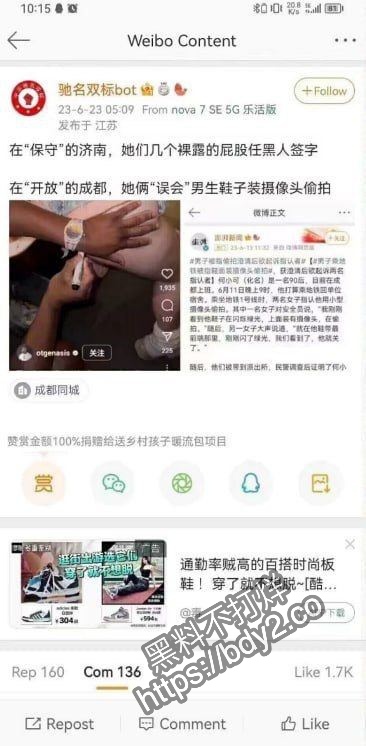Show the Like 1.7K list
The width and height of the screenshot is (366, 746).
coord(324,672)
